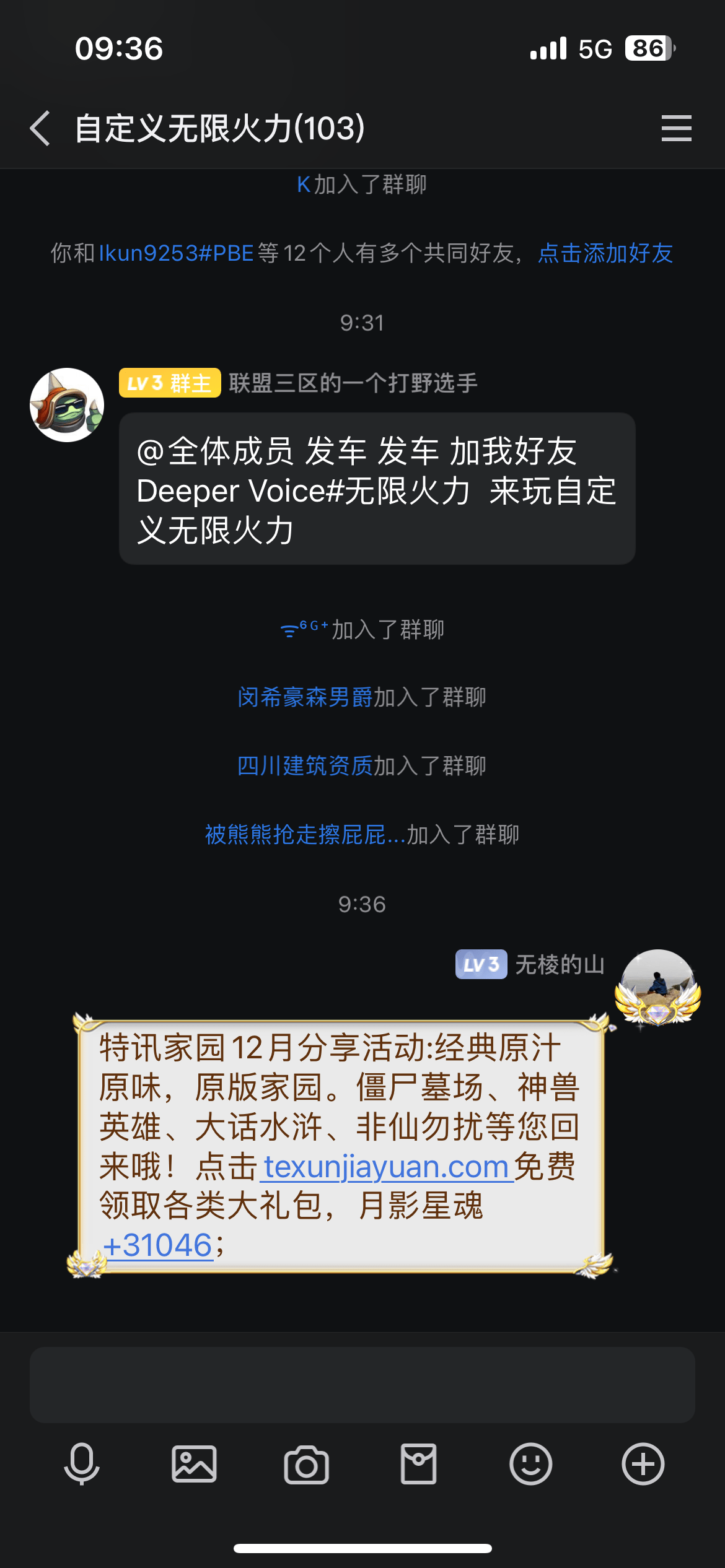Open 四川建筑资质's profile
This screenshot has height=1568, width=725.
tap(305, 766)
